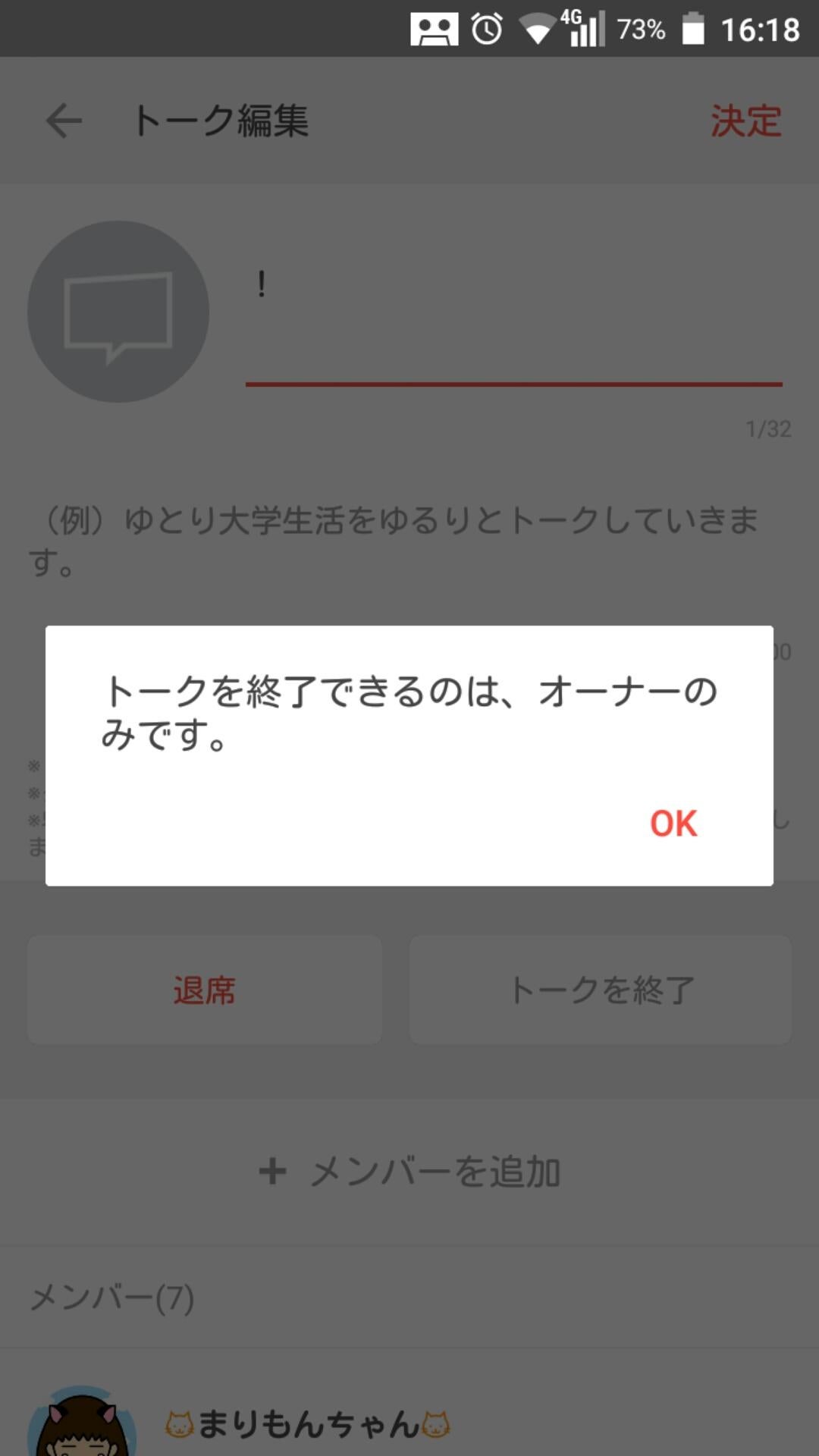
Task: Tap the 退席 button to leave
Action: [x=205, y=990]
